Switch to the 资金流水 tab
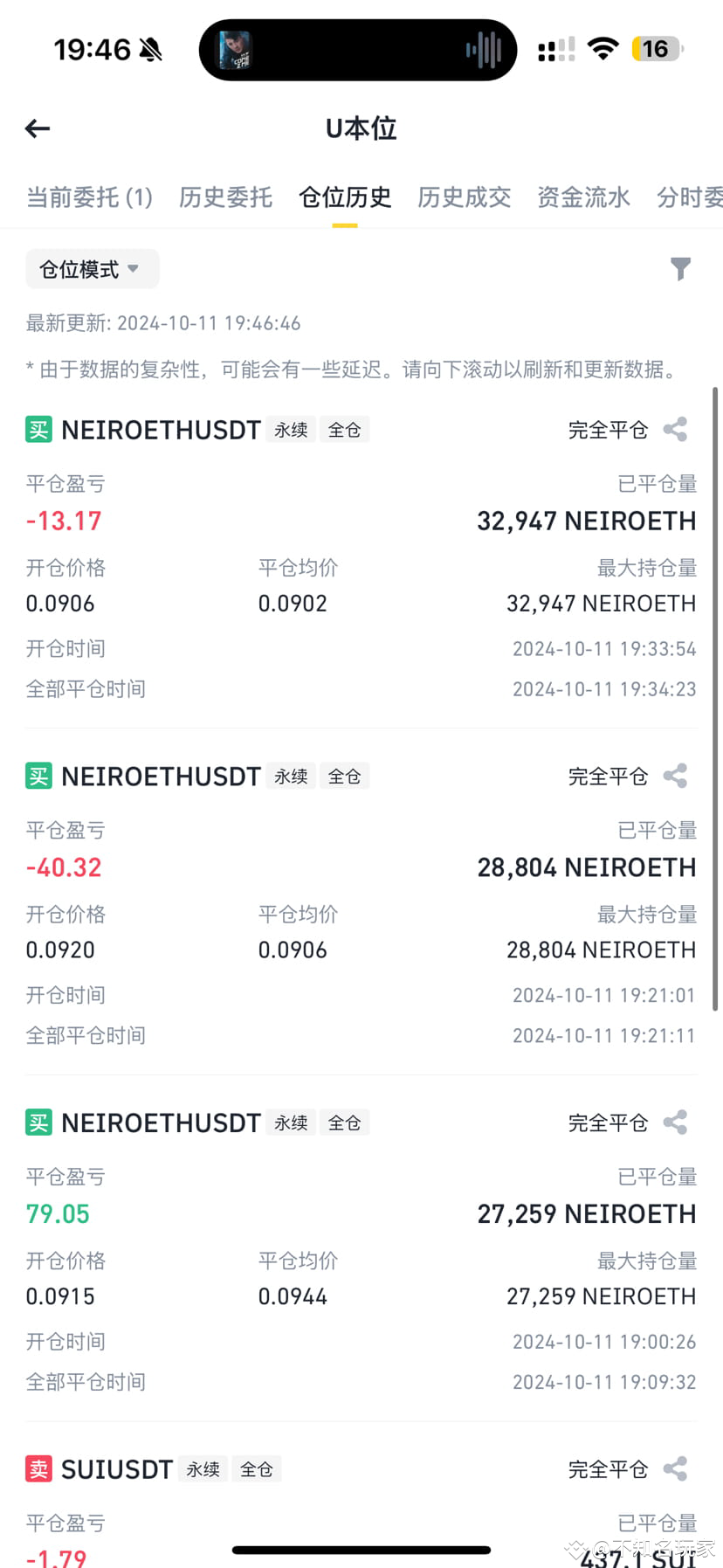This screenshot has height=1568, width=723. 583,197
